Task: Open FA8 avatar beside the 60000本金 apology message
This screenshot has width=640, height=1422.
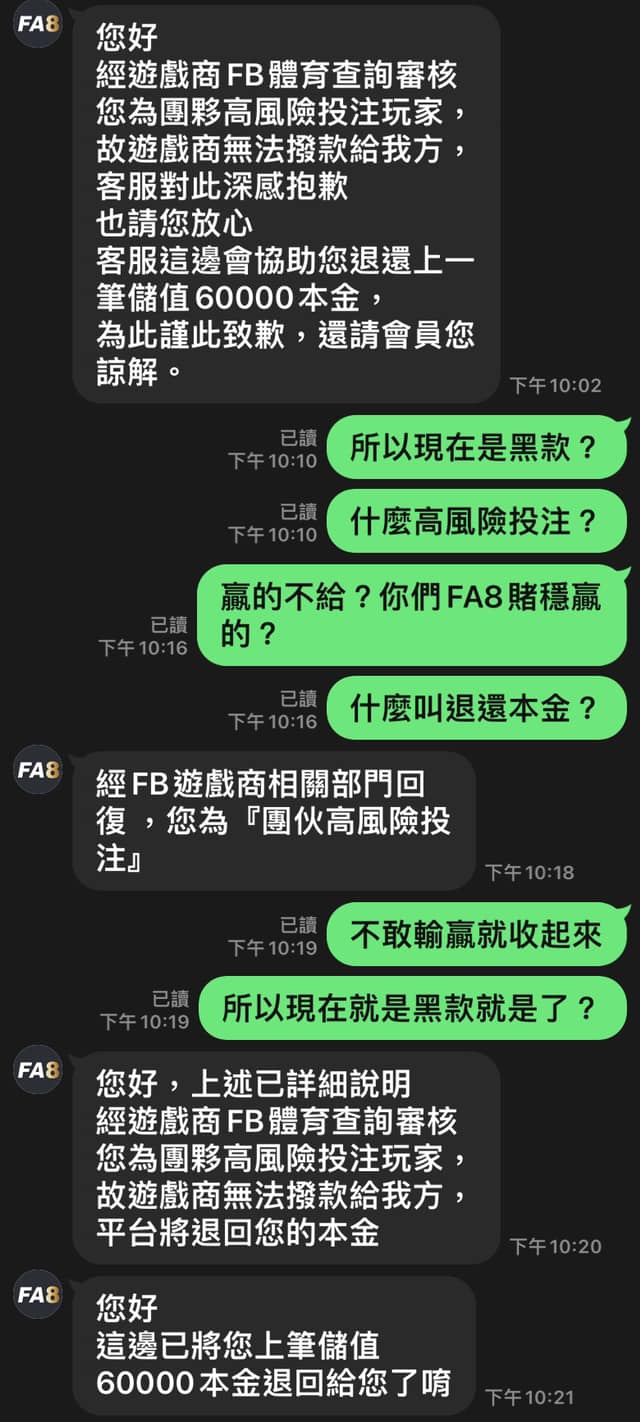Action: (38, 24)
